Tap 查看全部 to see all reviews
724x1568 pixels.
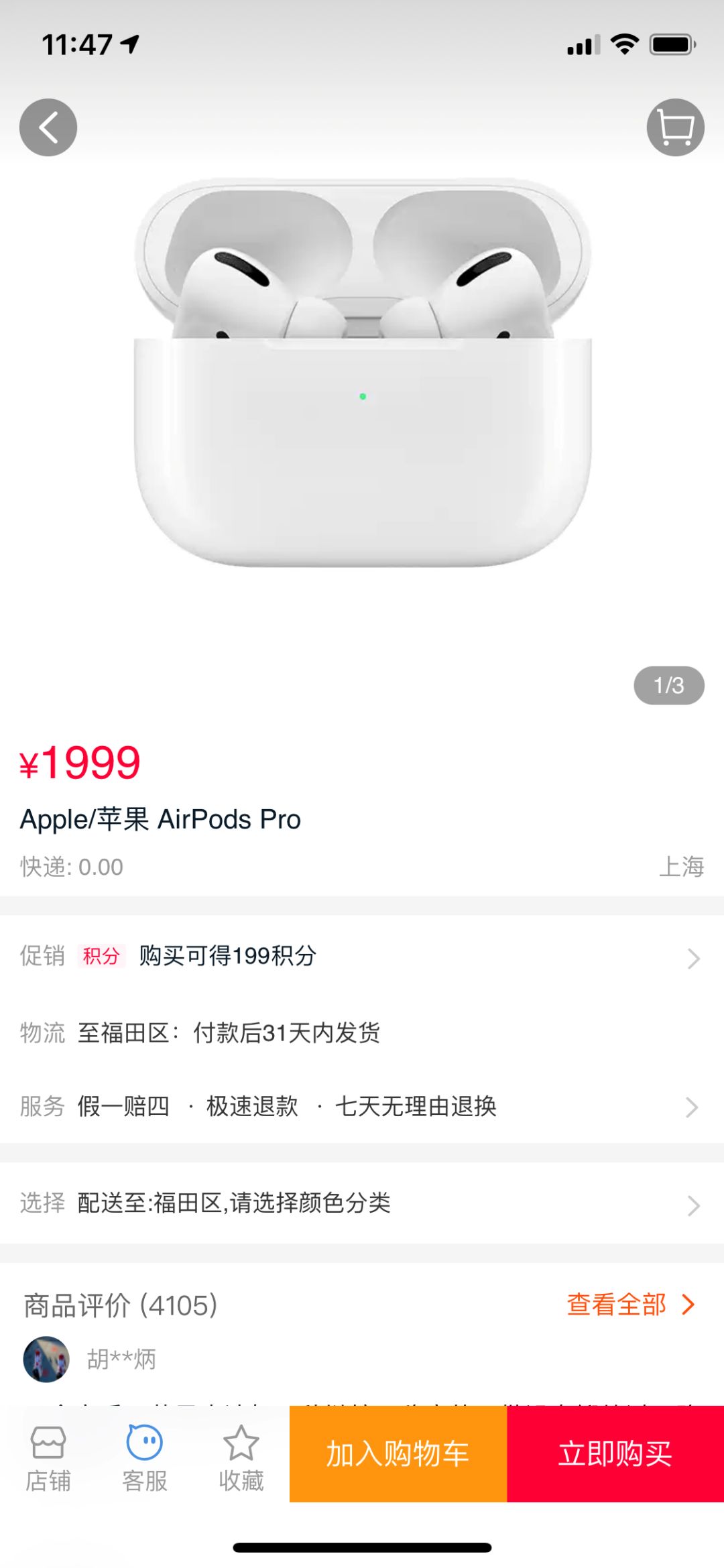click(630, 1305)
